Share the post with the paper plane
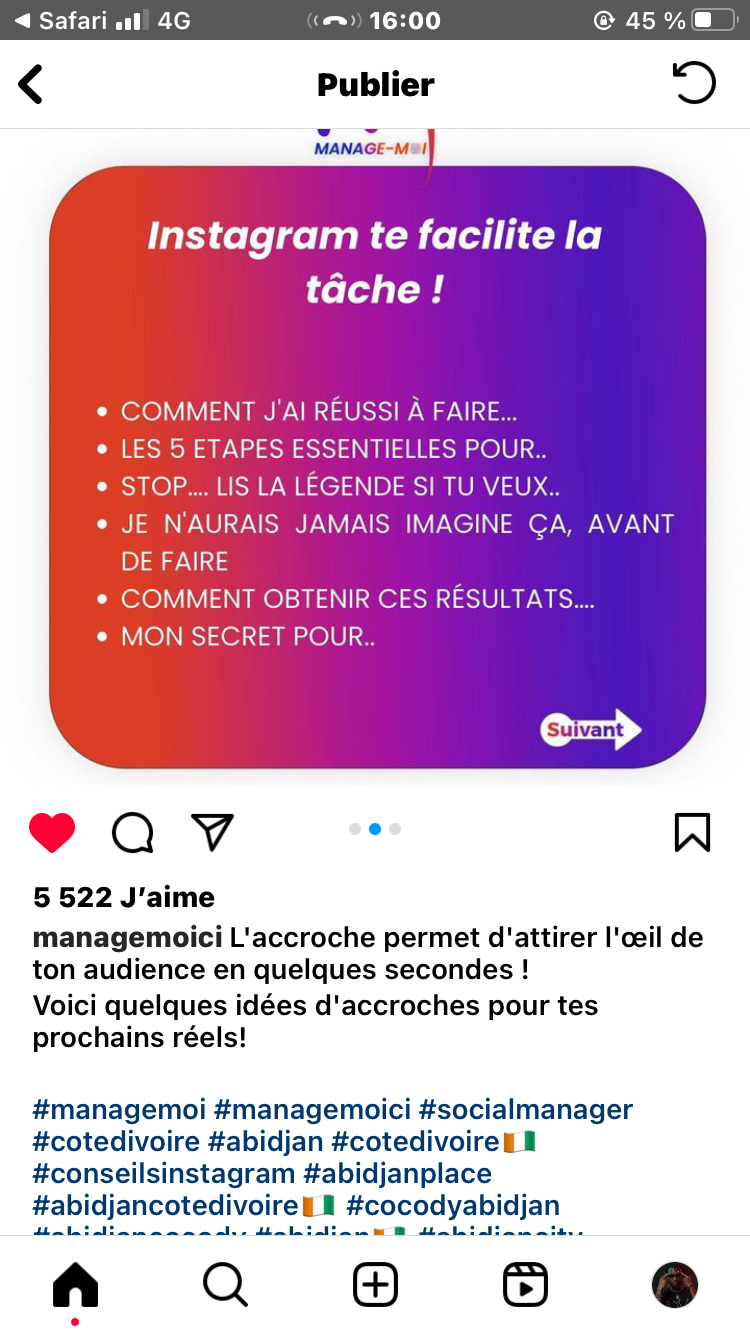Screen dimensions: 750x1334 pyautogui.click(x=212, y=832)
